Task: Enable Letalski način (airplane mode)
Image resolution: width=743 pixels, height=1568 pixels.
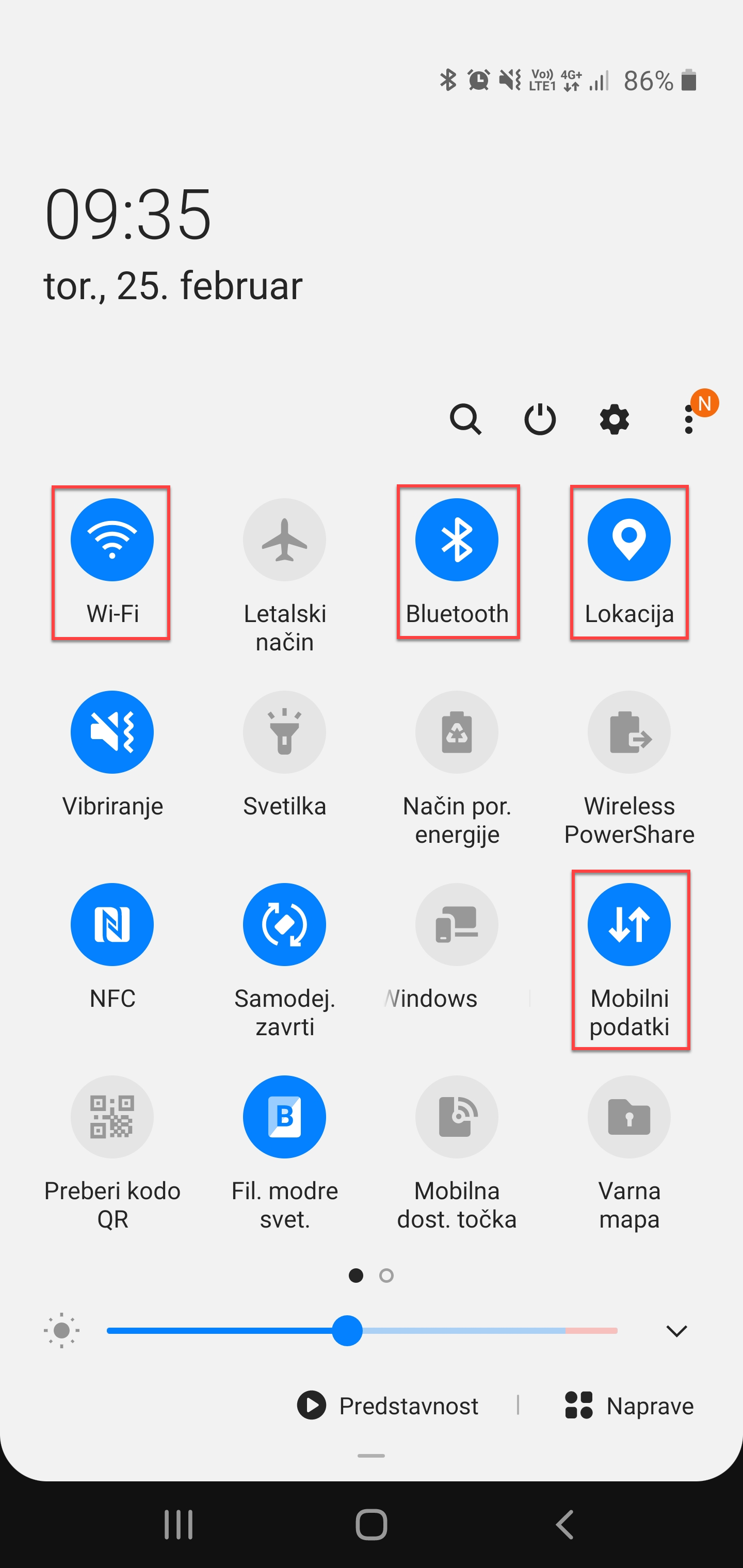Action: (284, 540)
